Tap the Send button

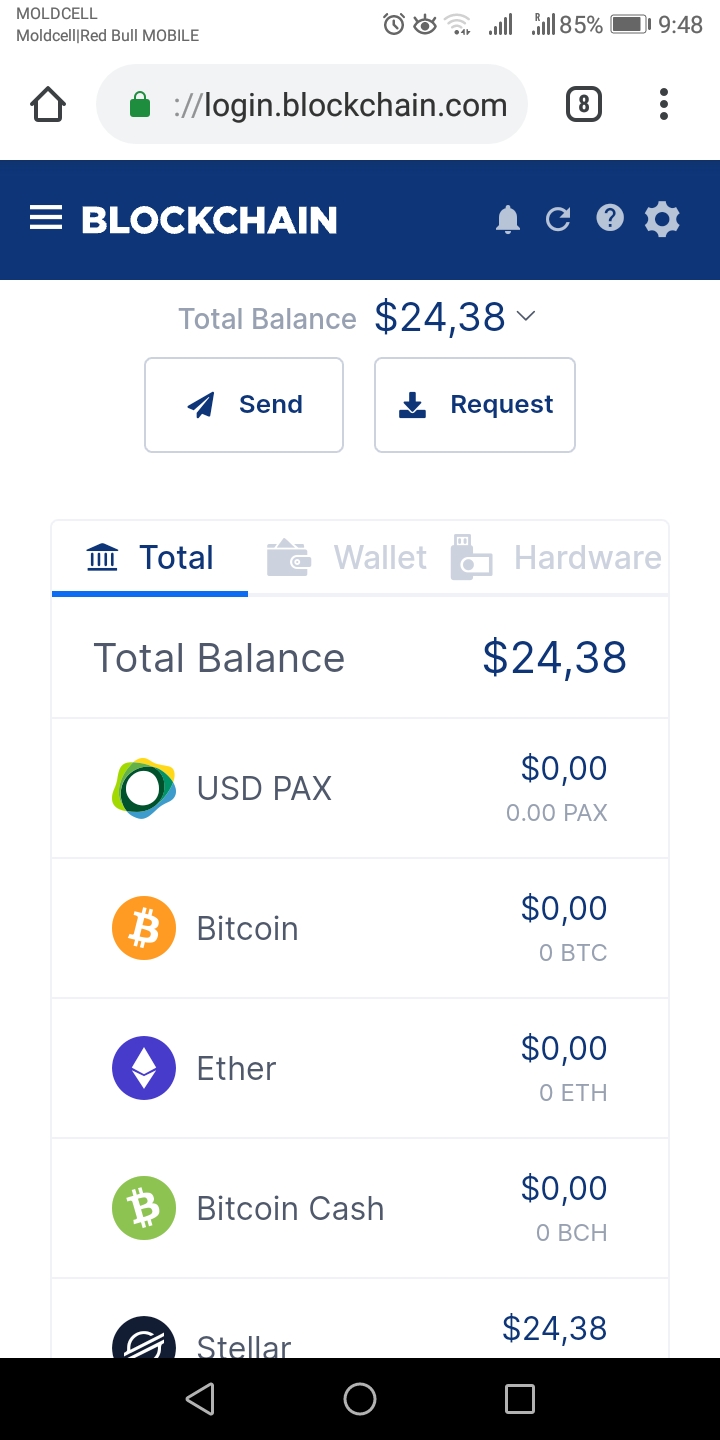pos(244,405)
